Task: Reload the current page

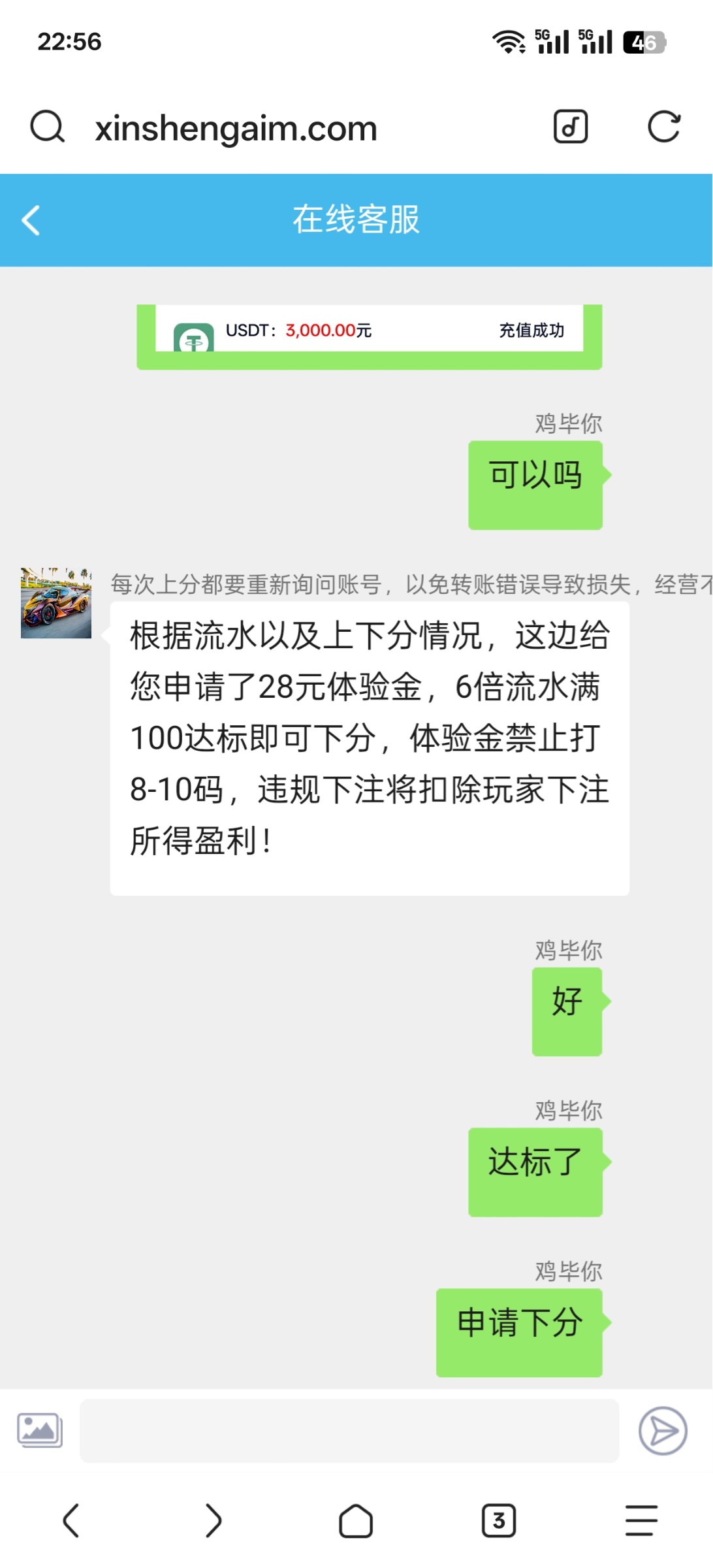Action: click(663, 127)
